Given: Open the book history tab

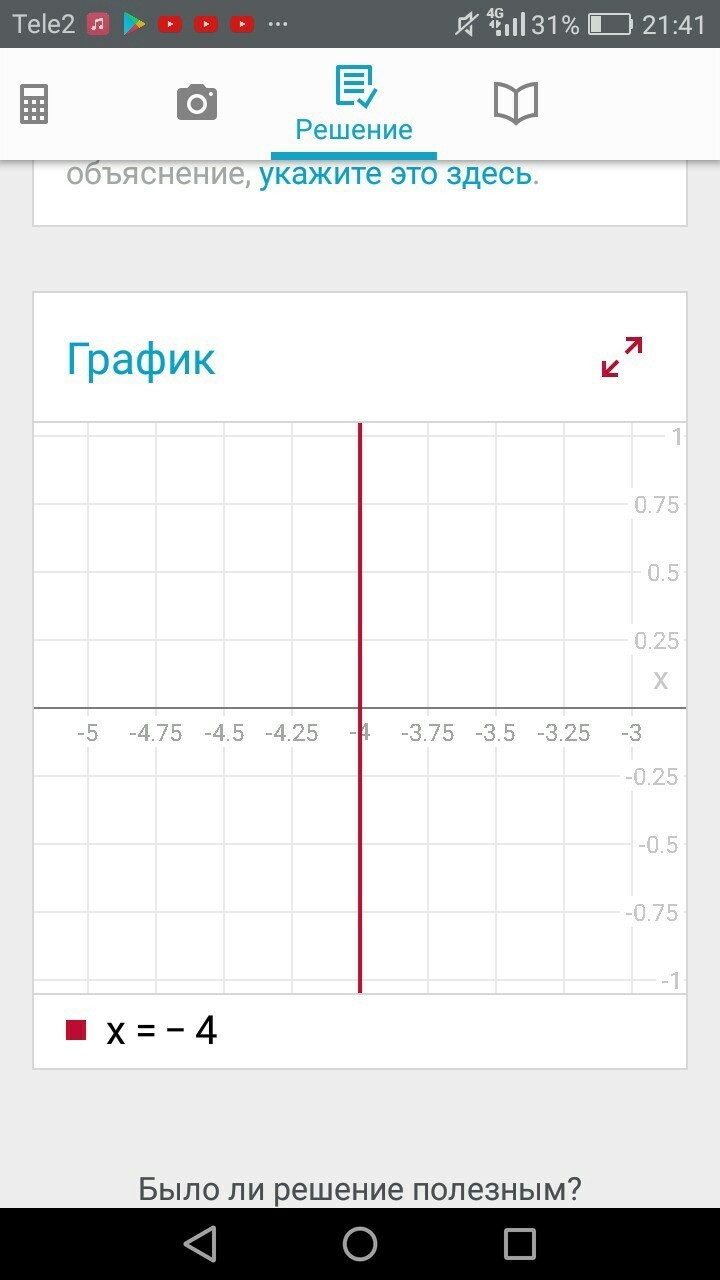Looking at the screenshot, I should point(516,103).
